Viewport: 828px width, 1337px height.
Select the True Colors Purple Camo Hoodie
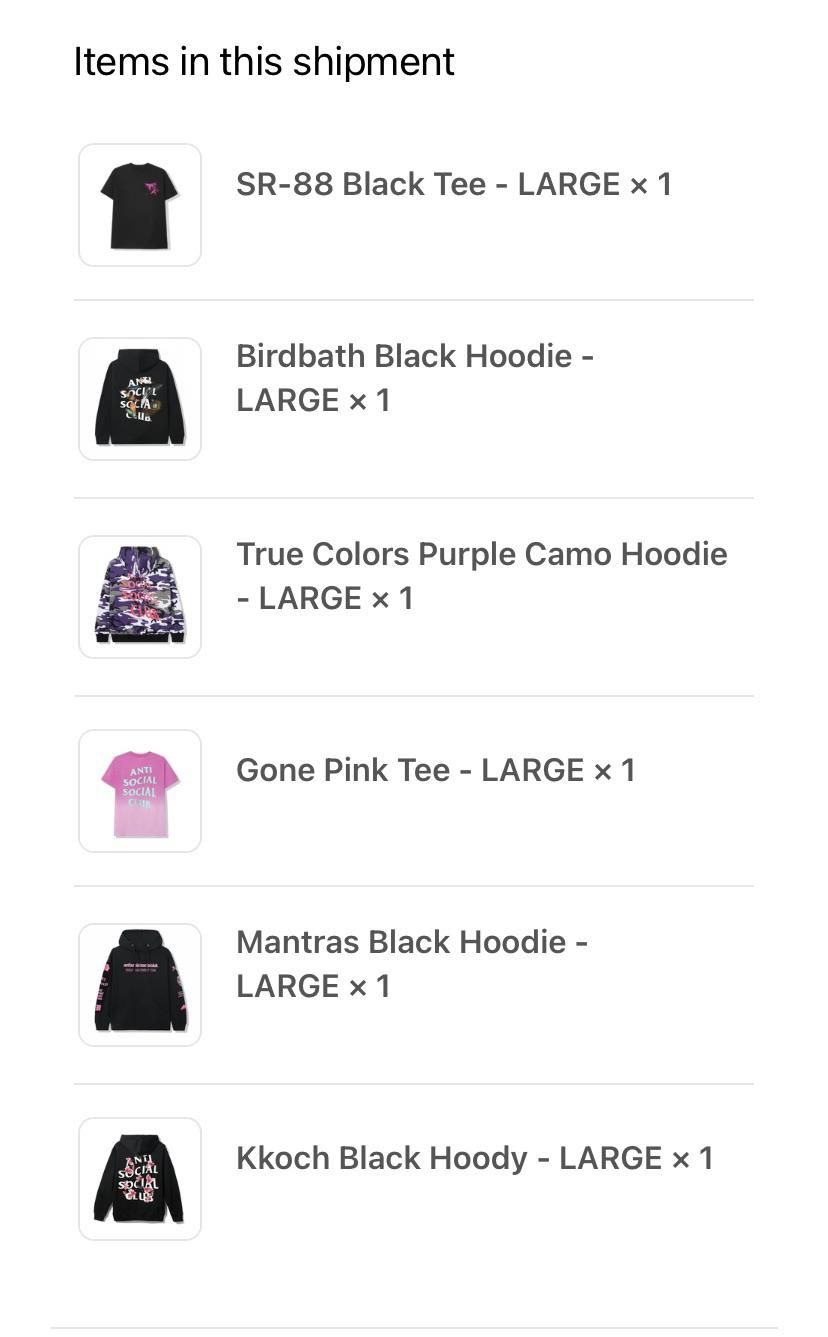pos(481,576)
